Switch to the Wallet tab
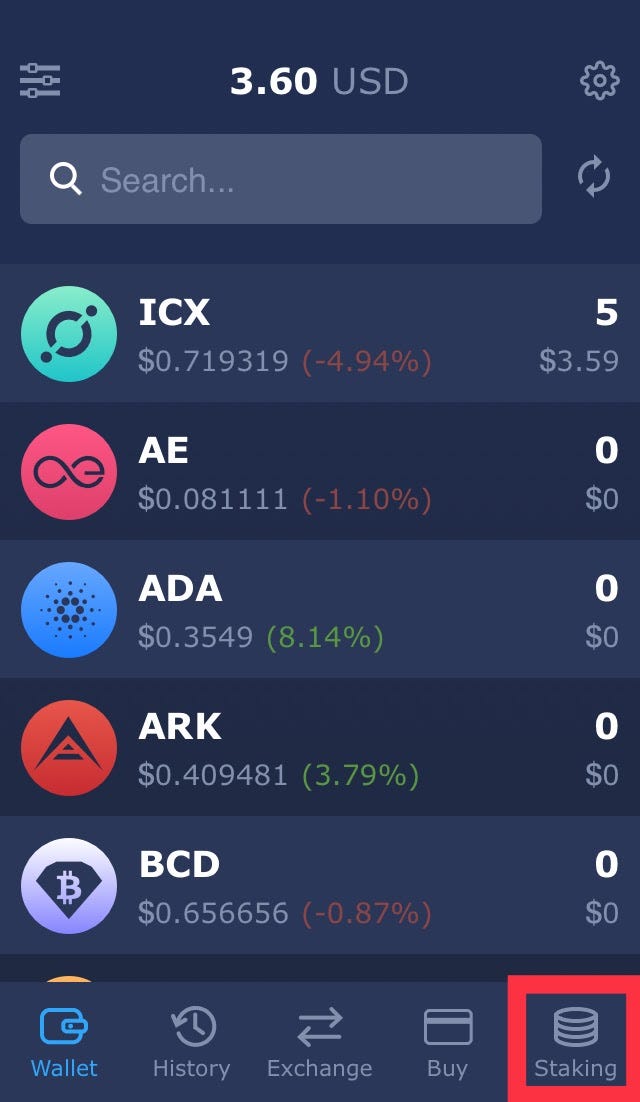The height and width of the screenshot is (1102, 640). (x=64, y=1043)
